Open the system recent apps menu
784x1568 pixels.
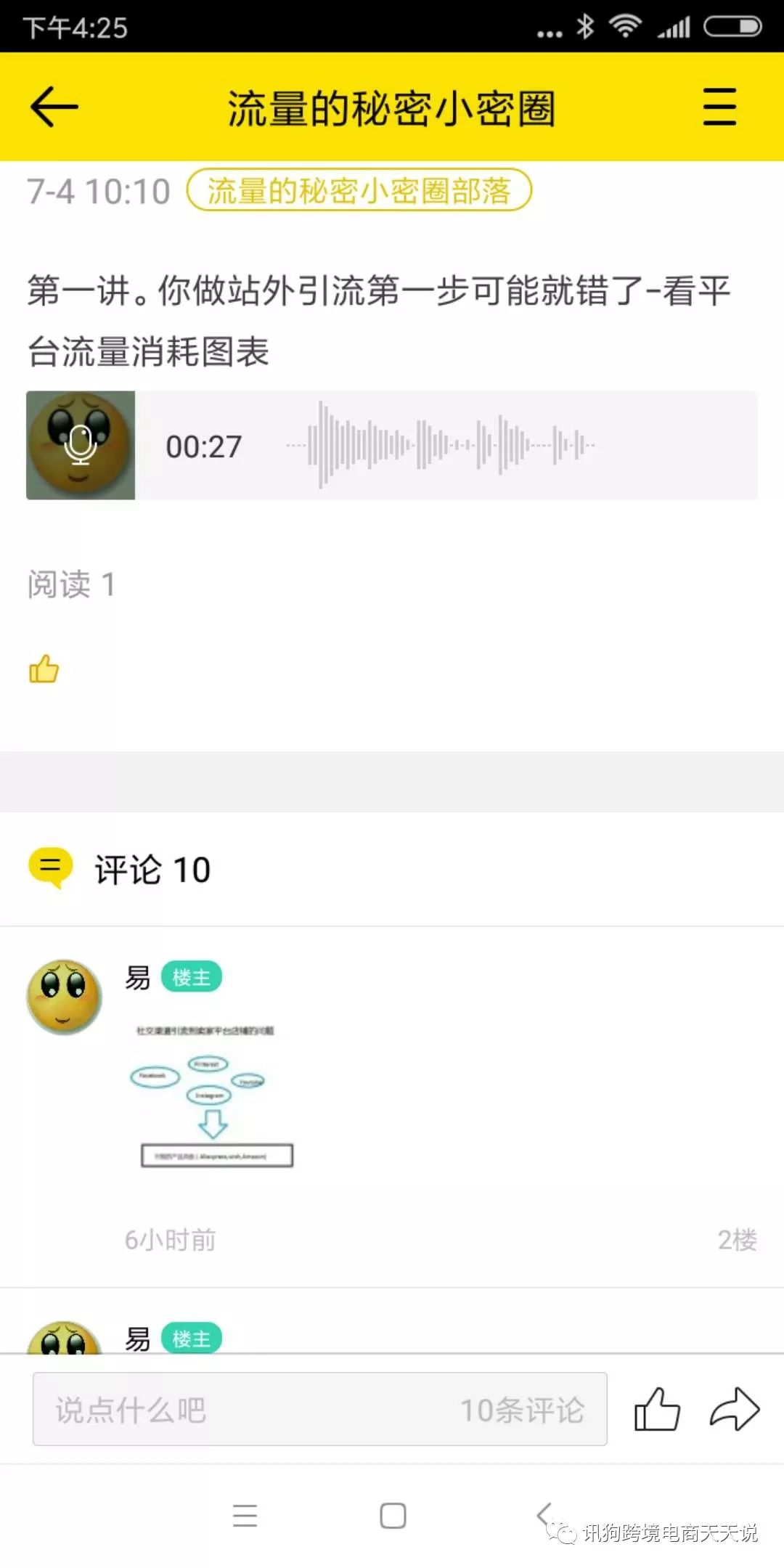click(x=245, y=1516)
